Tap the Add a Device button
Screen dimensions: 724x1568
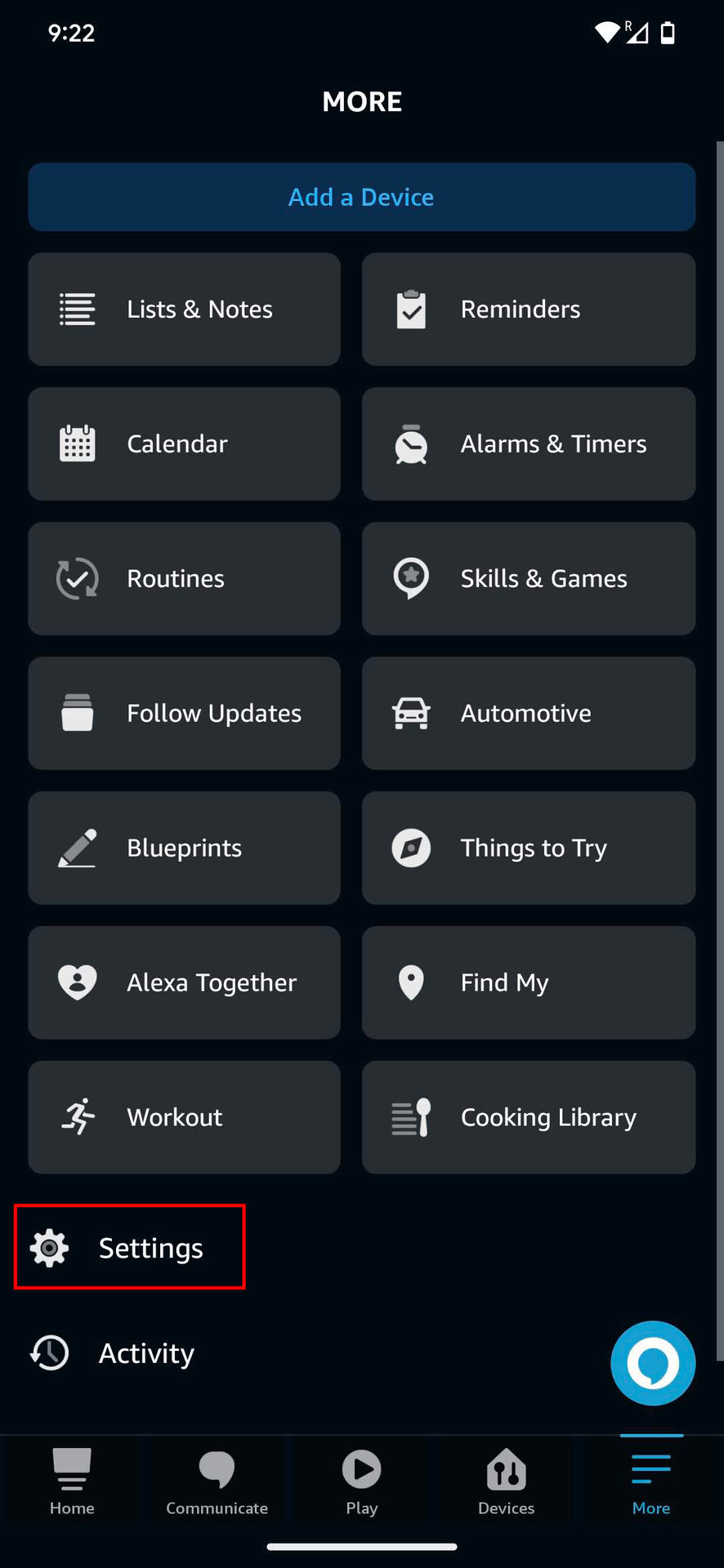pos(361,197)
